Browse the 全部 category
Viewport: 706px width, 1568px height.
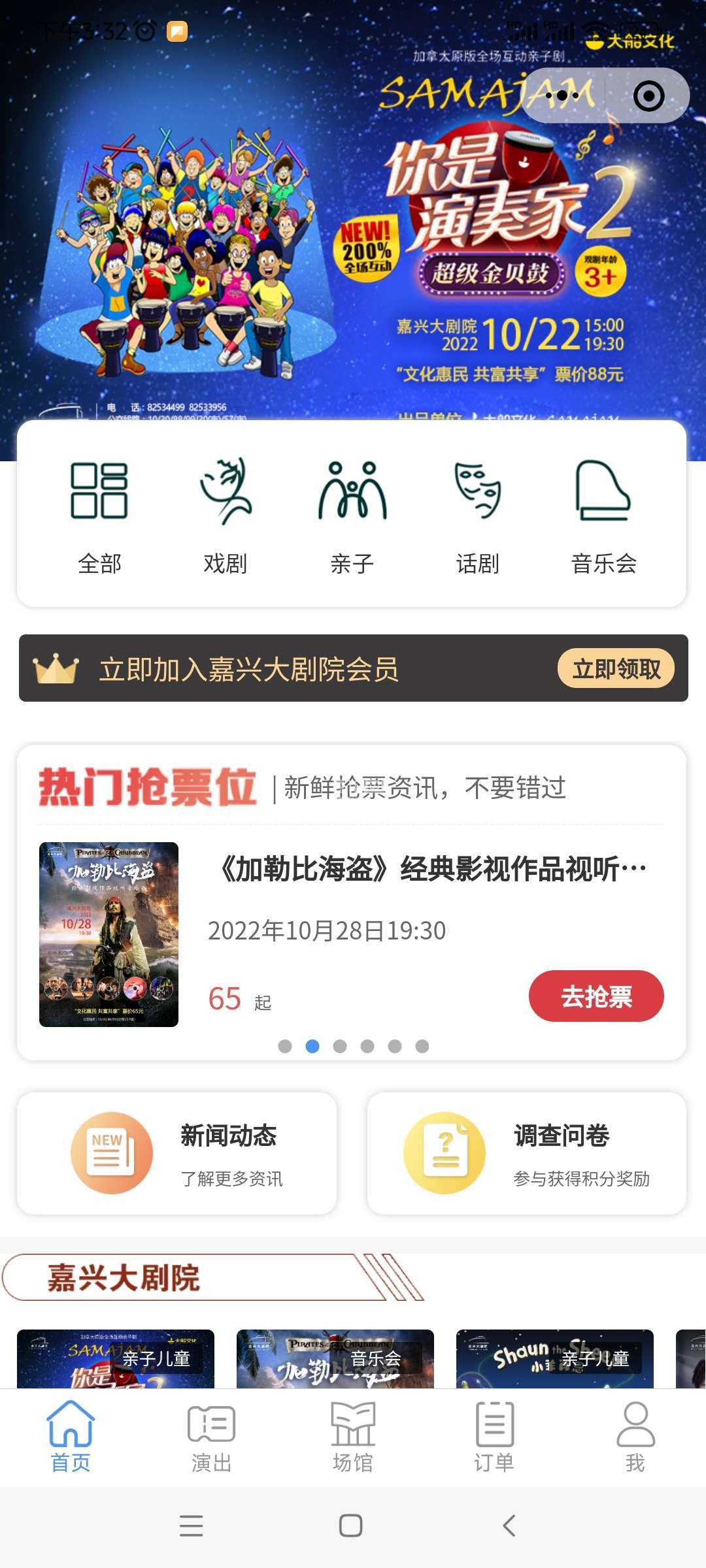tap(99, 516)
